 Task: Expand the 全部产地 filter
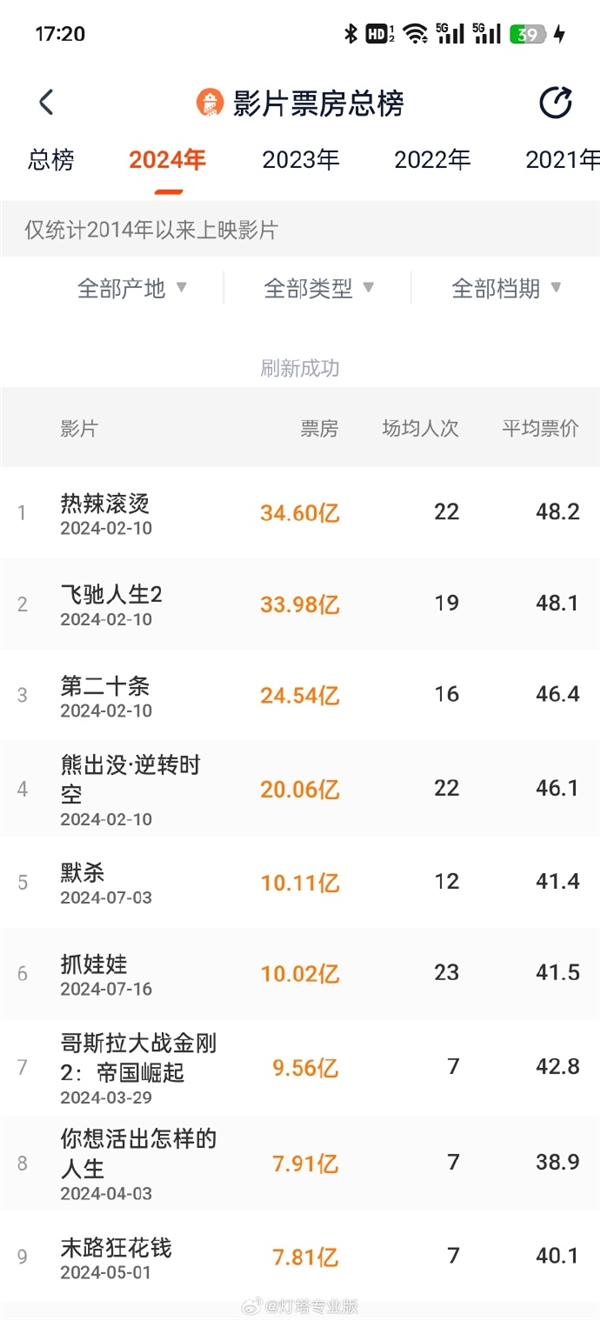point(132,289)
